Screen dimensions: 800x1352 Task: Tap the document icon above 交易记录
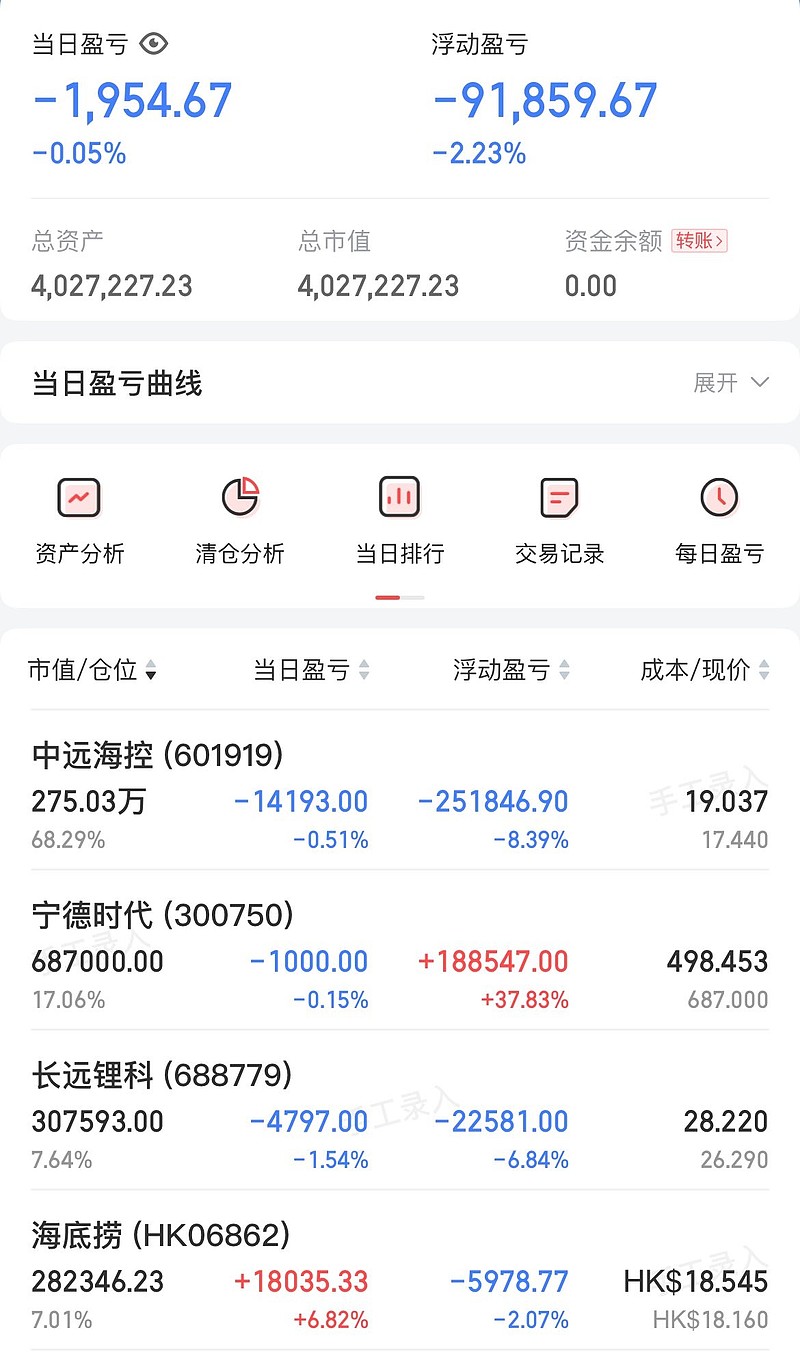coord(558,496)
